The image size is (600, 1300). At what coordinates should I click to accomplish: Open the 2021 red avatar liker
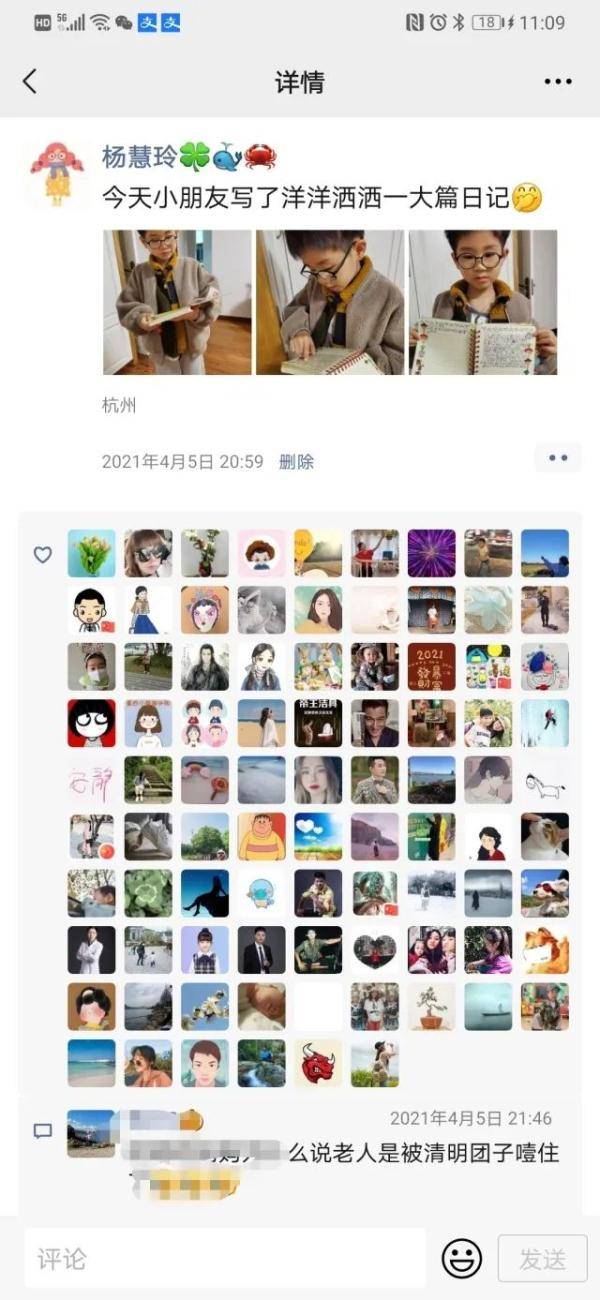click(x=431, y=666)
